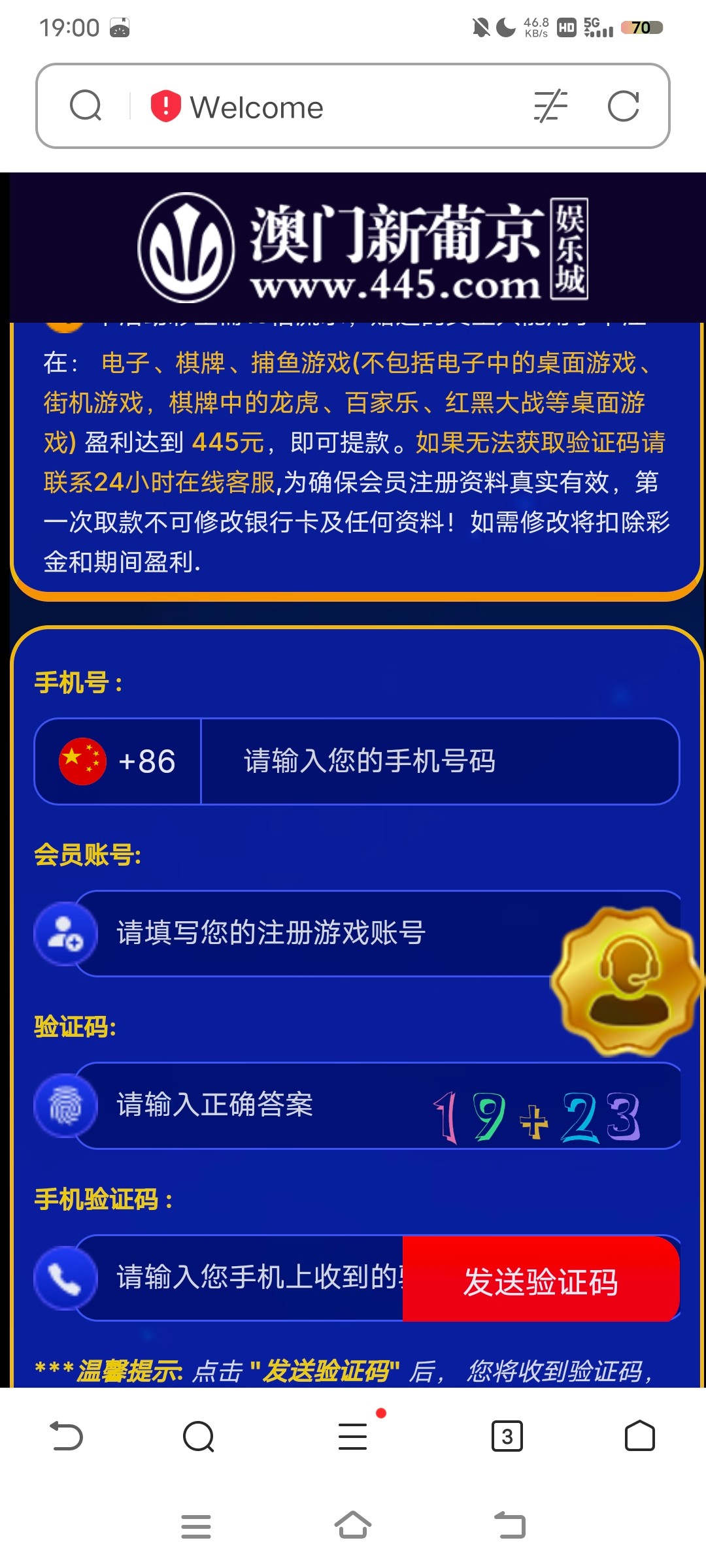This screenshot has height=1568, width=706.
Task: Refresh the 19+23 captcha image
Action: coord(537,1116)
